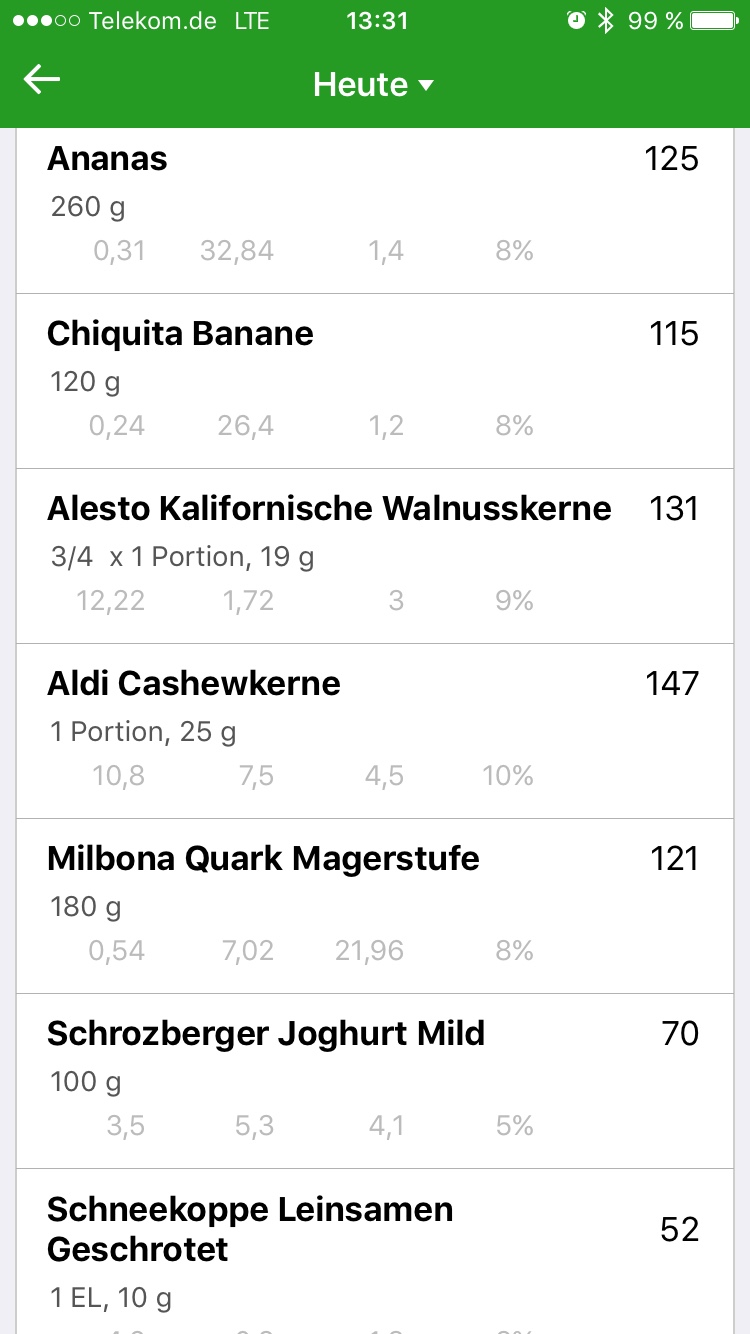Open the Heute date dropdown

tap(374, 84)
